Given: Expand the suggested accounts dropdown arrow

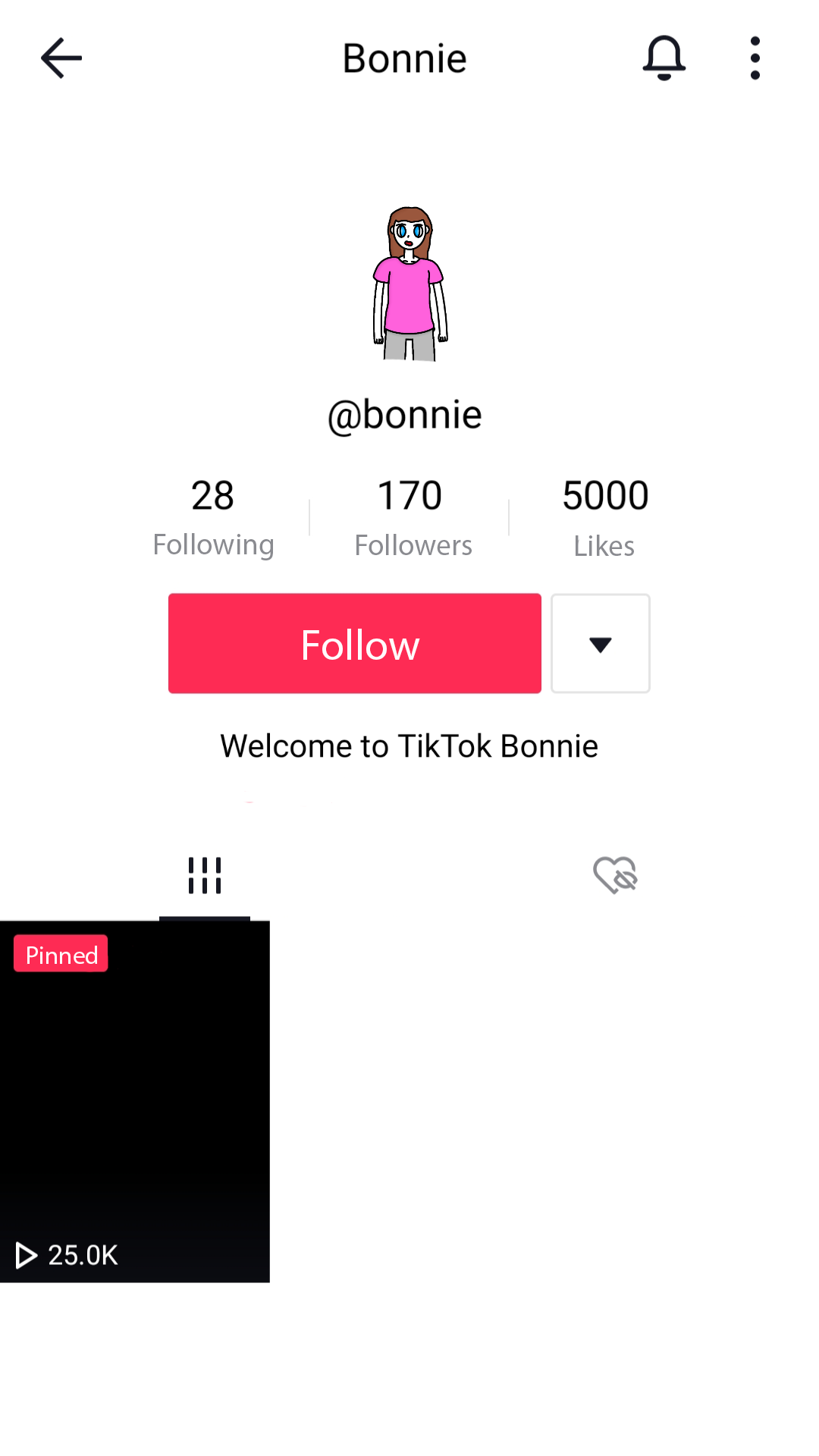Looking at the screenshot, I should tap(600, 644).
